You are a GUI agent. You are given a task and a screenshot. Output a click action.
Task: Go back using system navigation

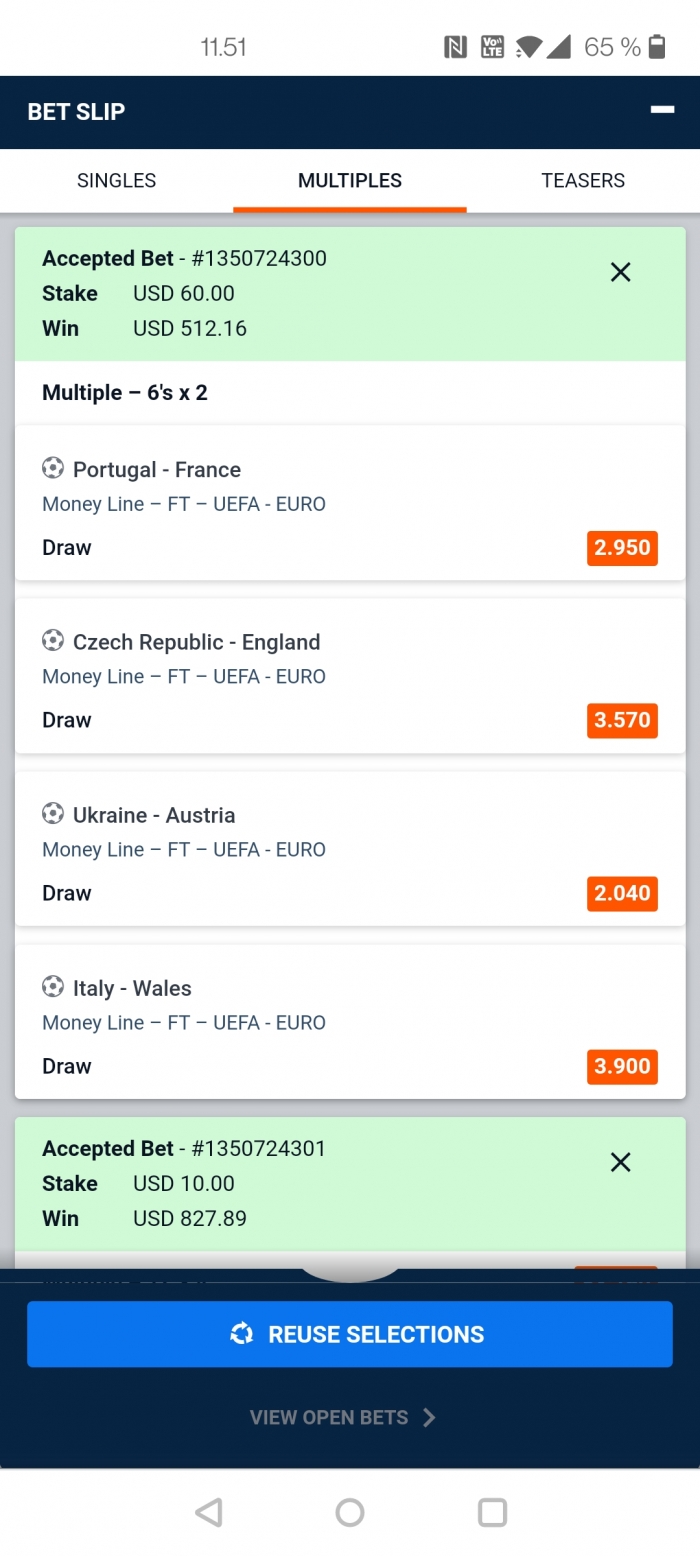208,1513
